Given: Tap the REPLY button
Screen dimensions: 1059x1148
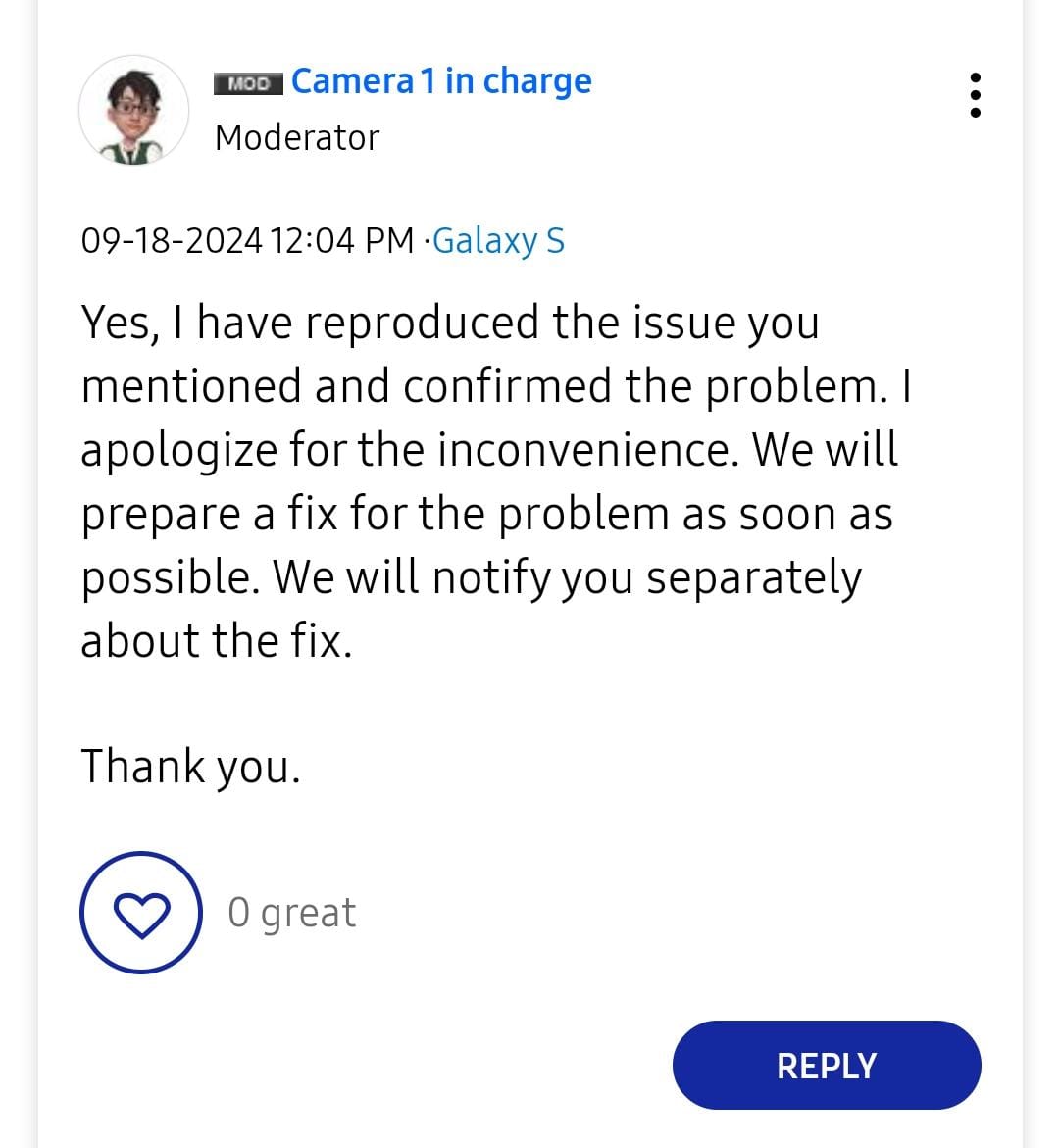Looking at the screenshot, I should tap(827, 1066).
